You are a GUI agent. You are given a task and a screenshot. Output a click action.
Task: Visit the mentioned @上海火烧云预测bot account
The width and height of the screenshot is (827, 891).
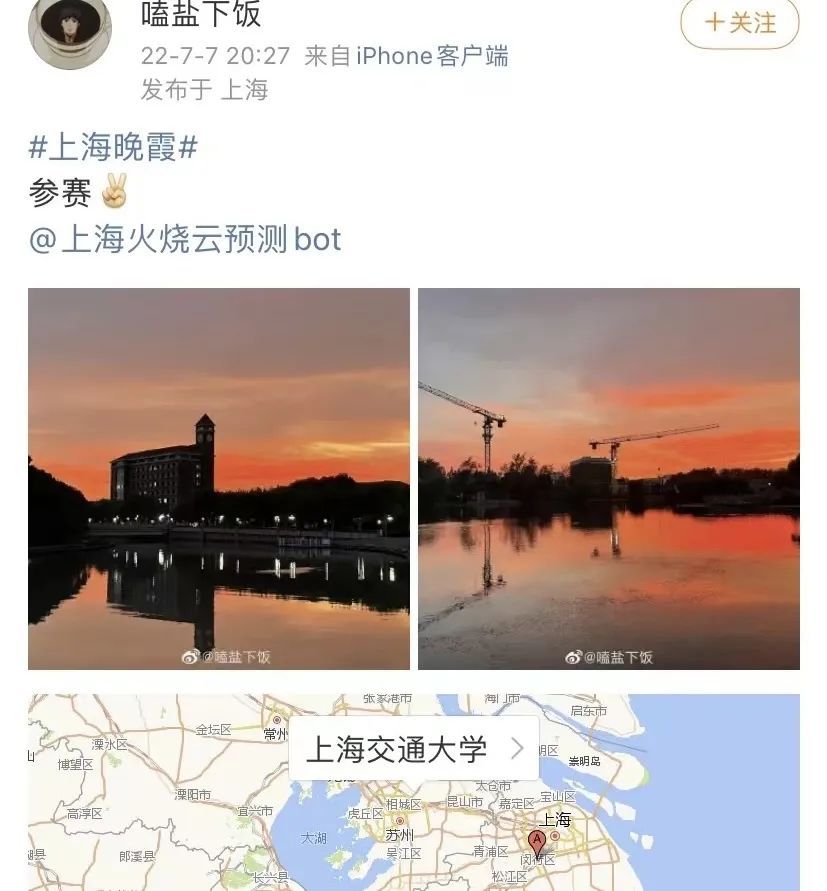tap(185, 240)
